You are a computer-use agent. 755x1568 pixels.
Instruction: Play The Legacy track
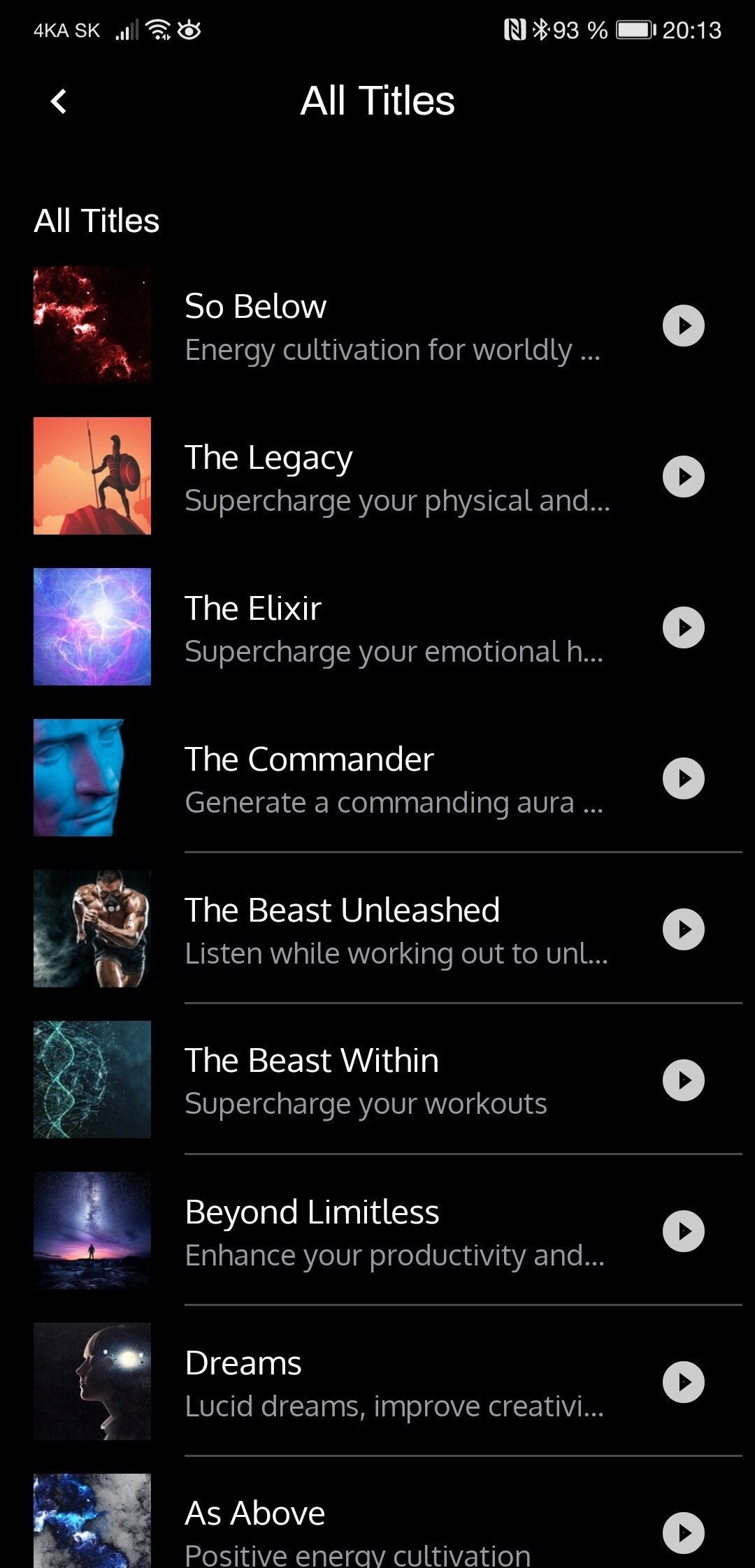coord(683,477)
